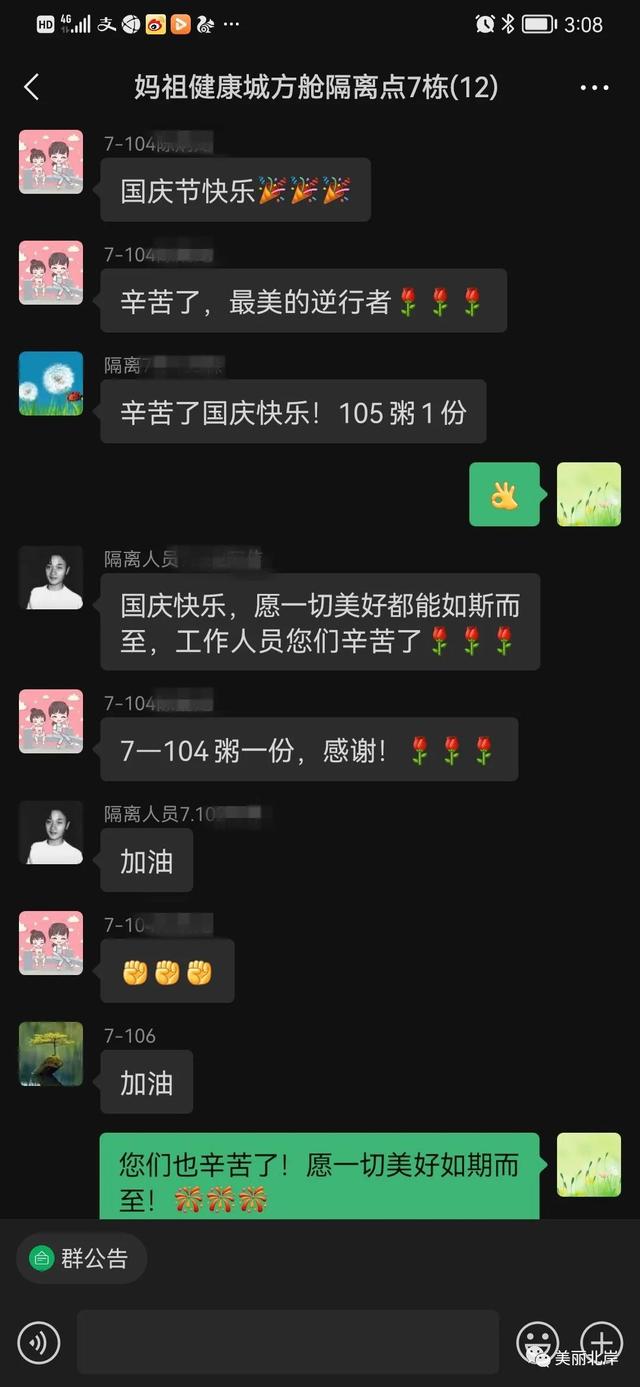Open avatar of sender of 国庆节快乐 message

[51, 162]
